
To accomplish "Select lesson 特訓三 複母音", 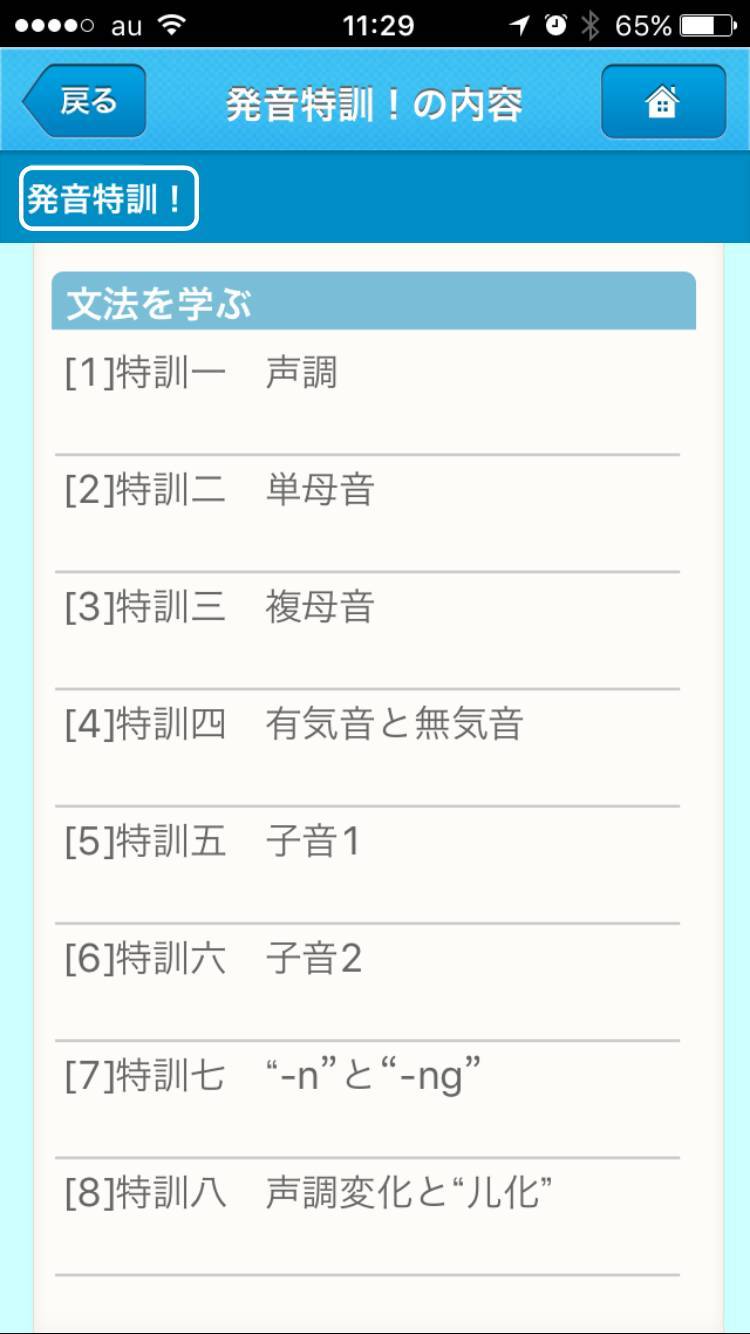I will point(367,631).
